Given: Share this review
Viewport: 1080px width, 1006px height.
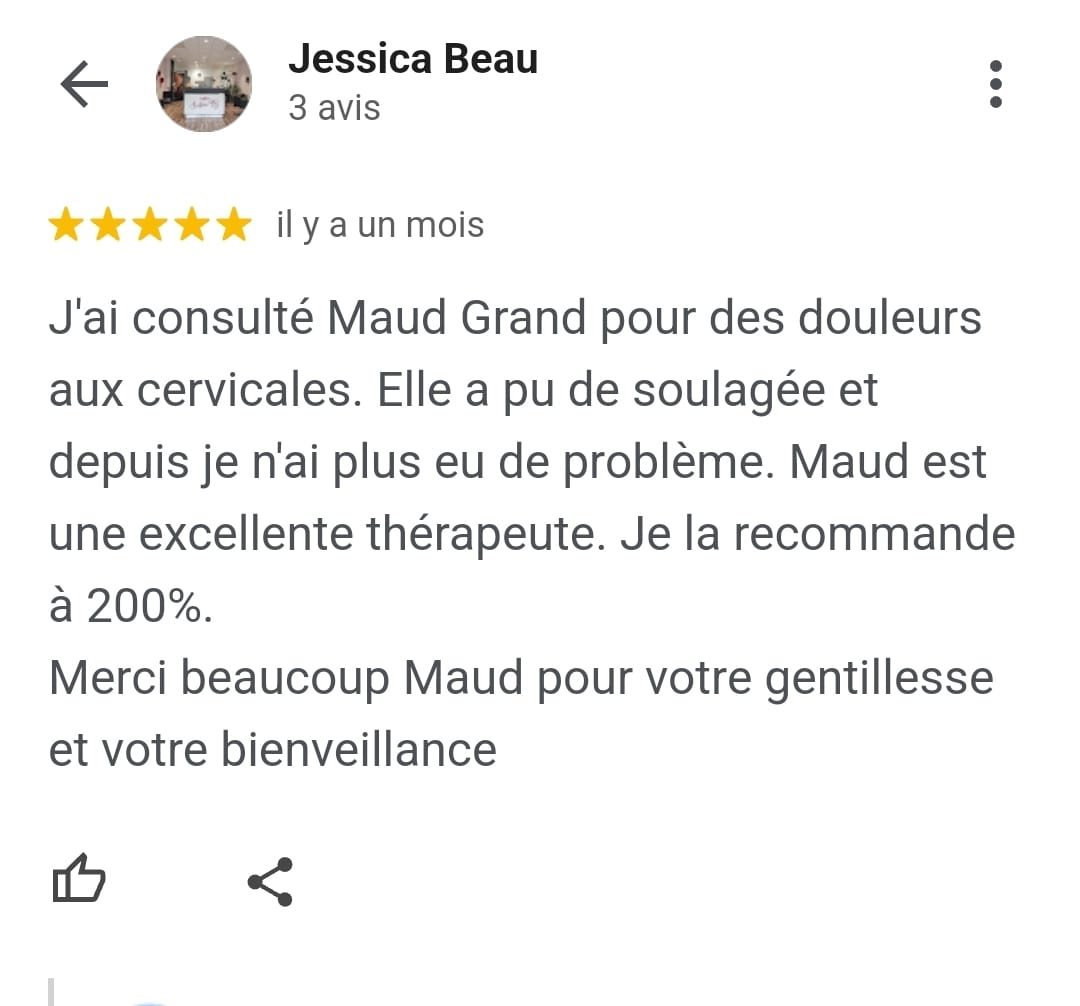Looking at the screenshot, I should pos(270,881).
